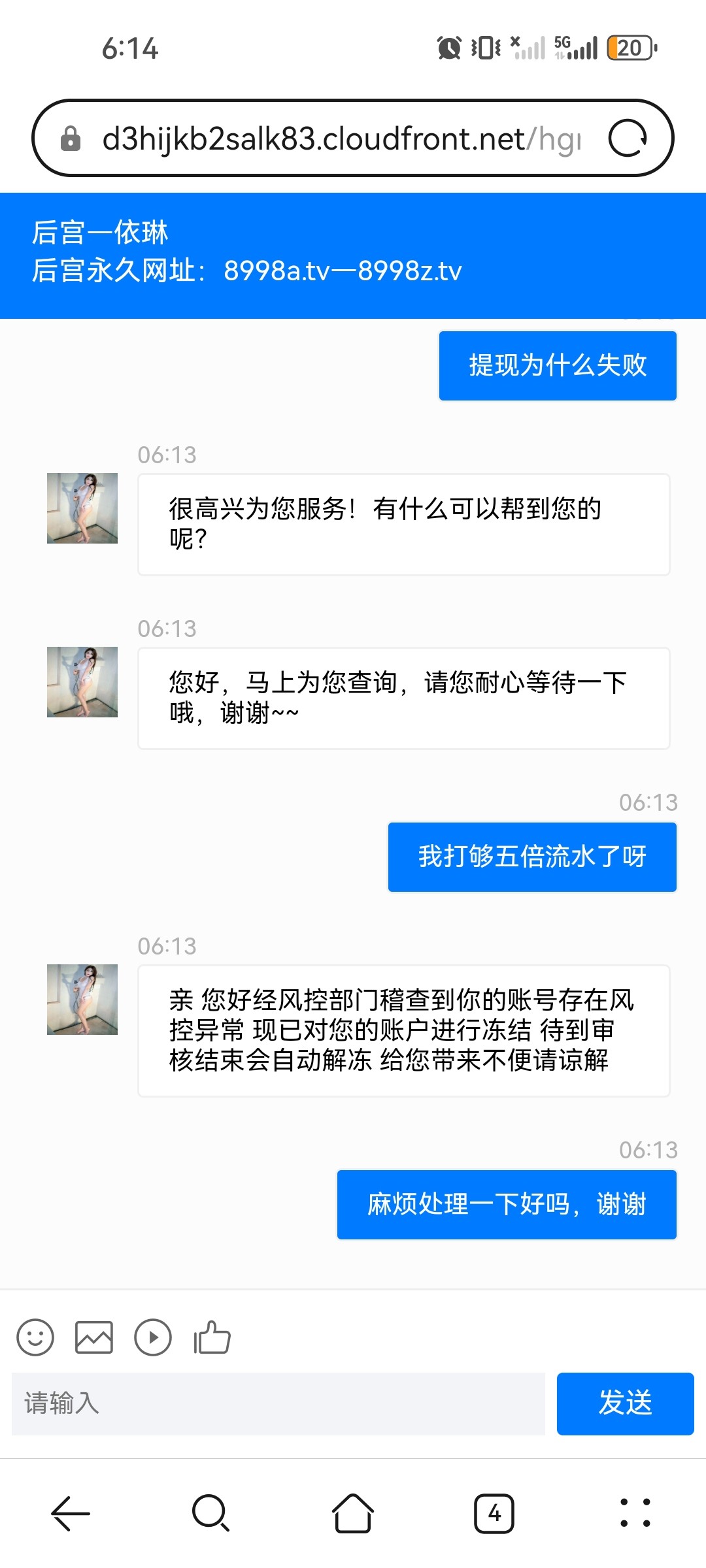Open the emoji picker
This screenshot has width=706, height=1568.
click(35, 1337)
